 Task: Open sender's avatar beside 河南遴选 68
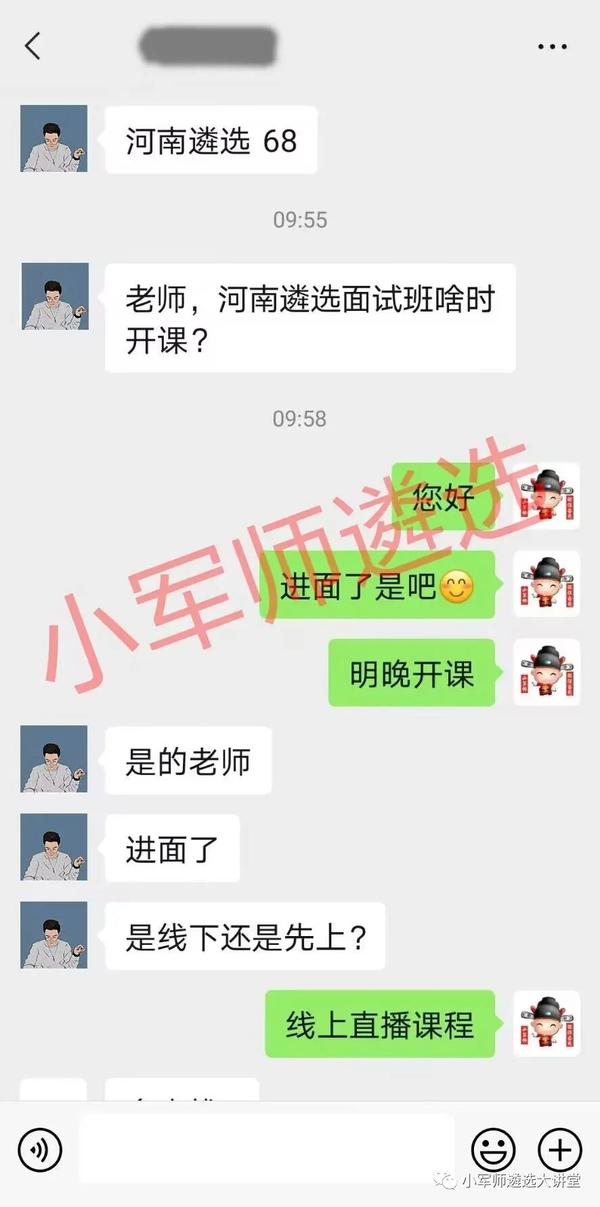coord(54,139)
